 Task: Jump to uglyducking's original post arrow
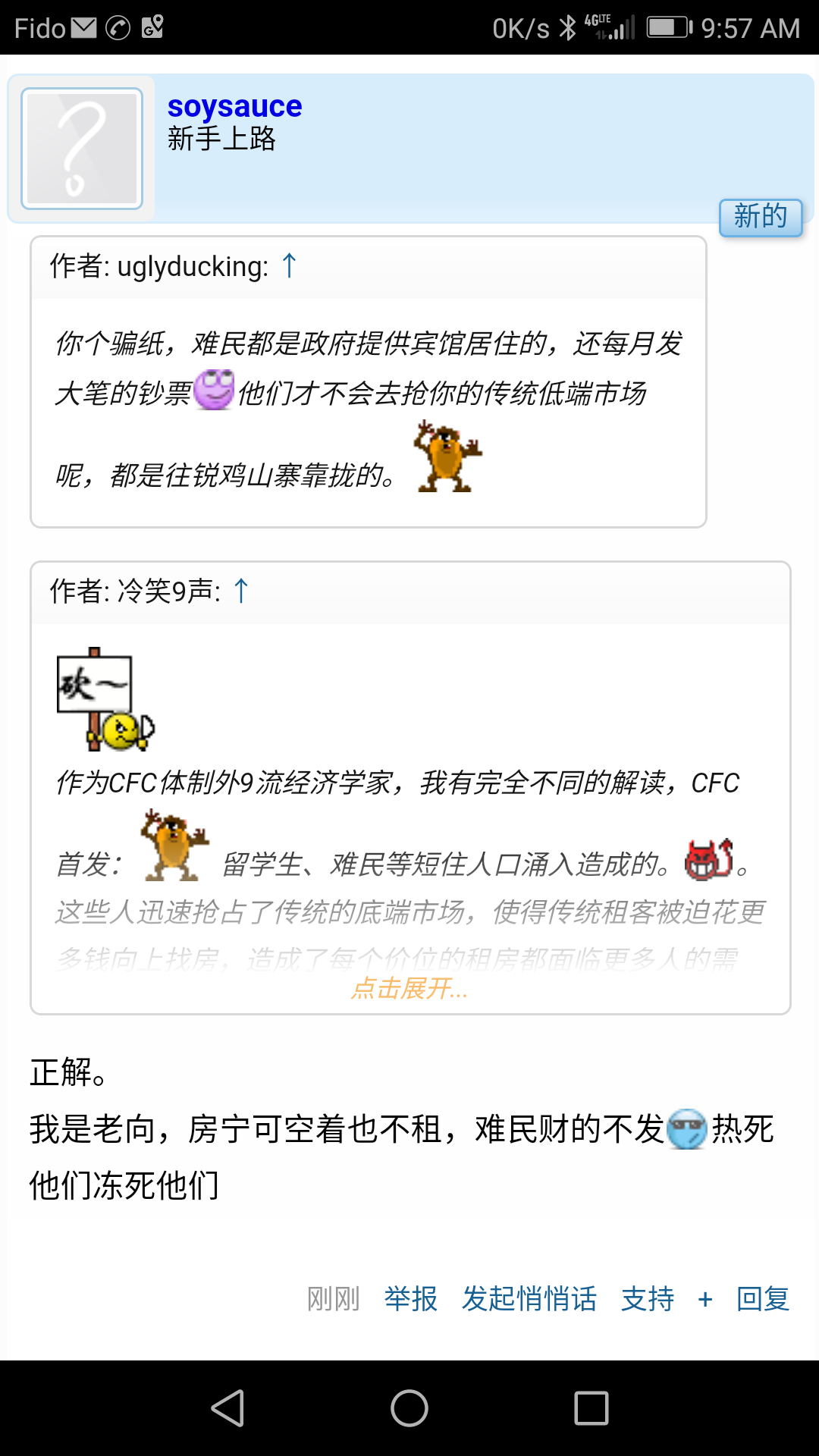click(289, 266)
